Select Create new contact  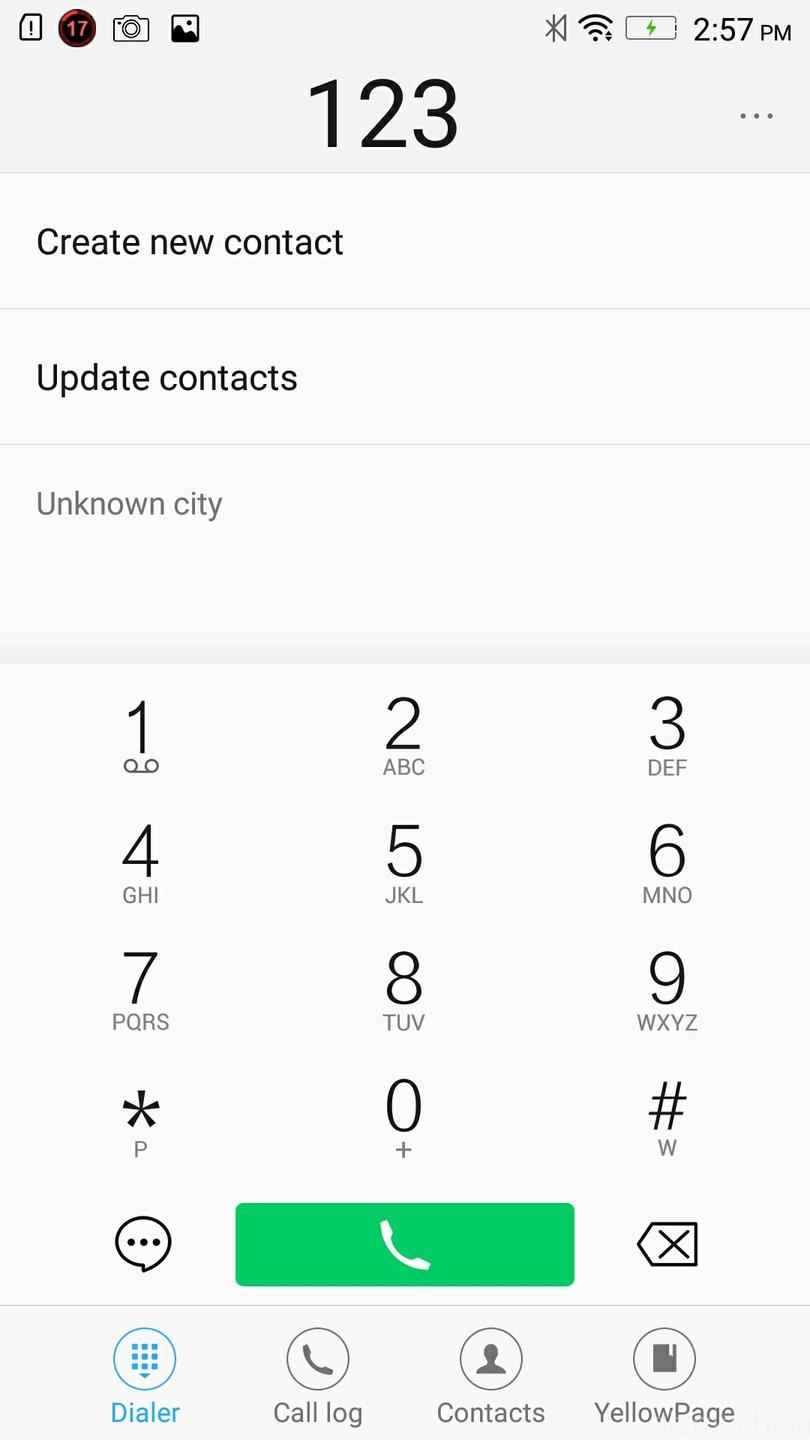(190, 242)
